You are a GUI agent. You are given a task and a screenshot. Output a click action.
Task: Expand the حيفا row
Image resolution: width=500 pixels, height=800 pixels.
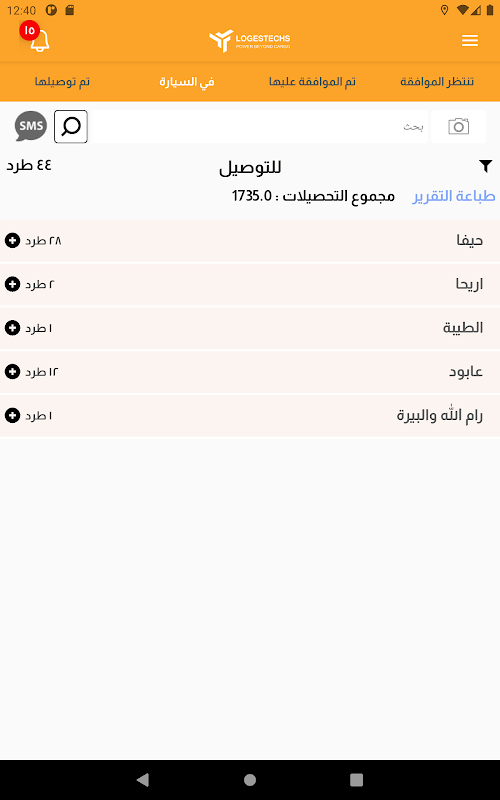[250, 241]
